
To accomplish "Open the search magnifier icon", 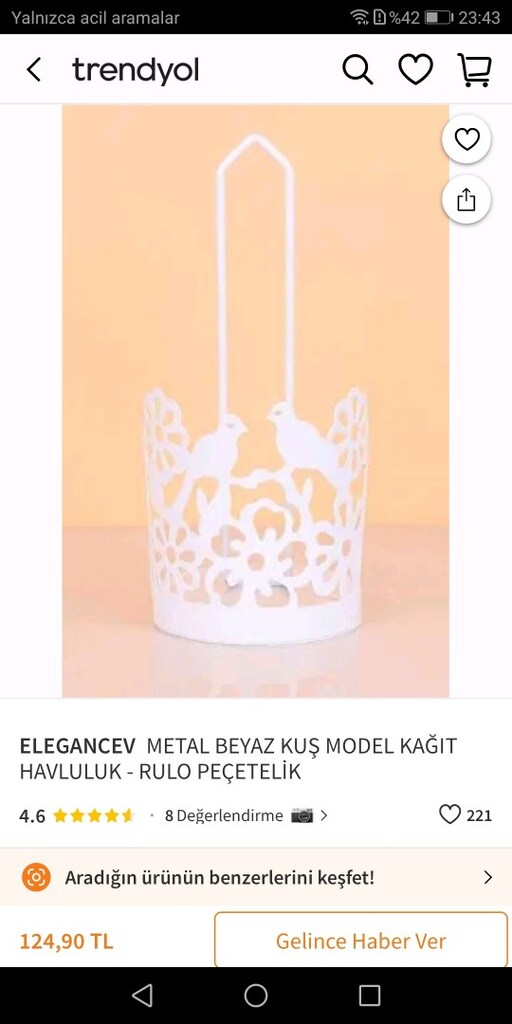I will tap(357, 70).
